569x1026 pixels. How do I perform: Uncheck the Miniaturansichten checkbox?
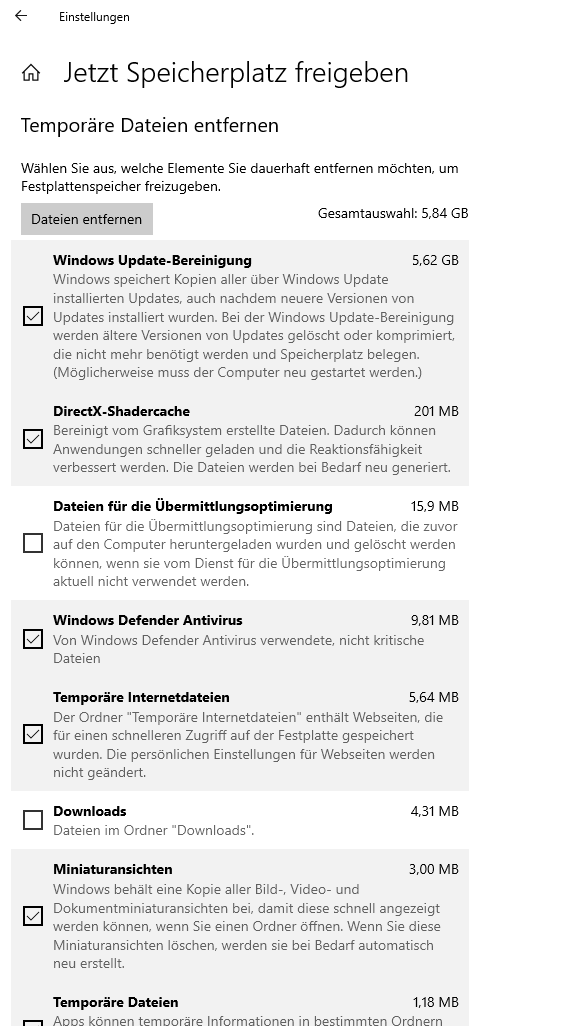(x=33, y=916)
